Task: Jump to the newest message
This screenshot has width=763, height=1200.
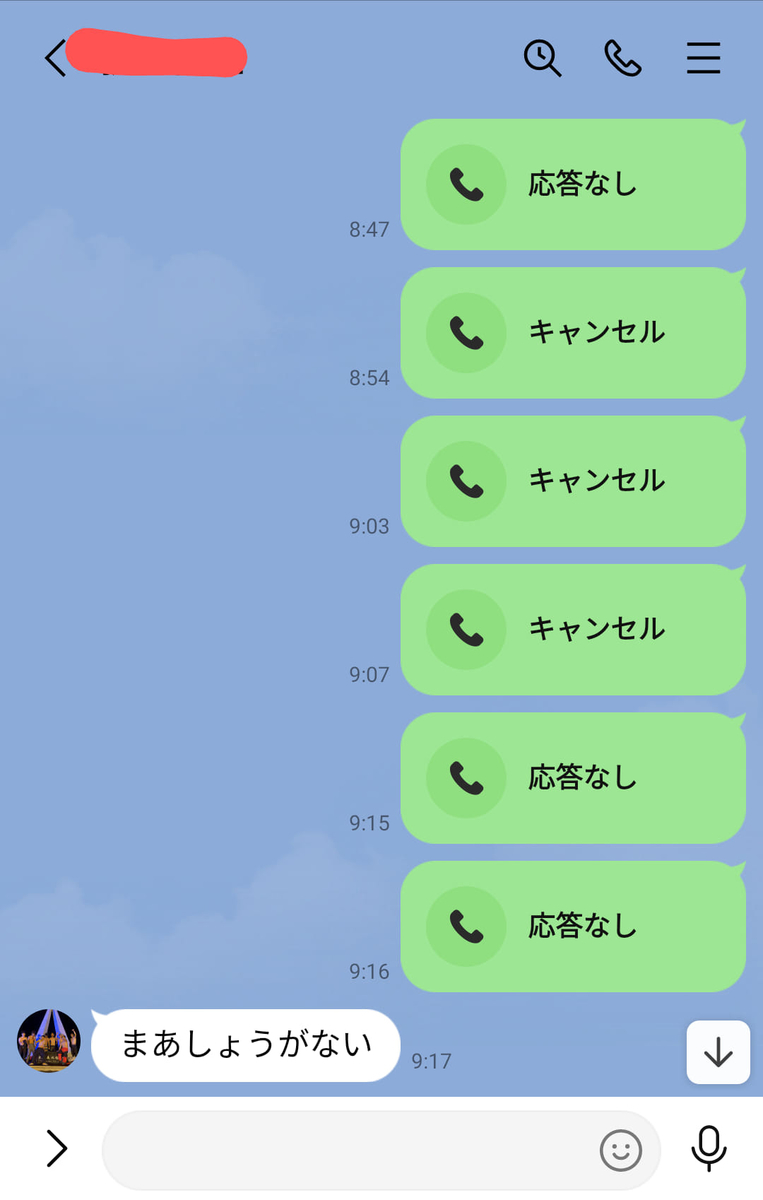Action: click(718, 1052)
